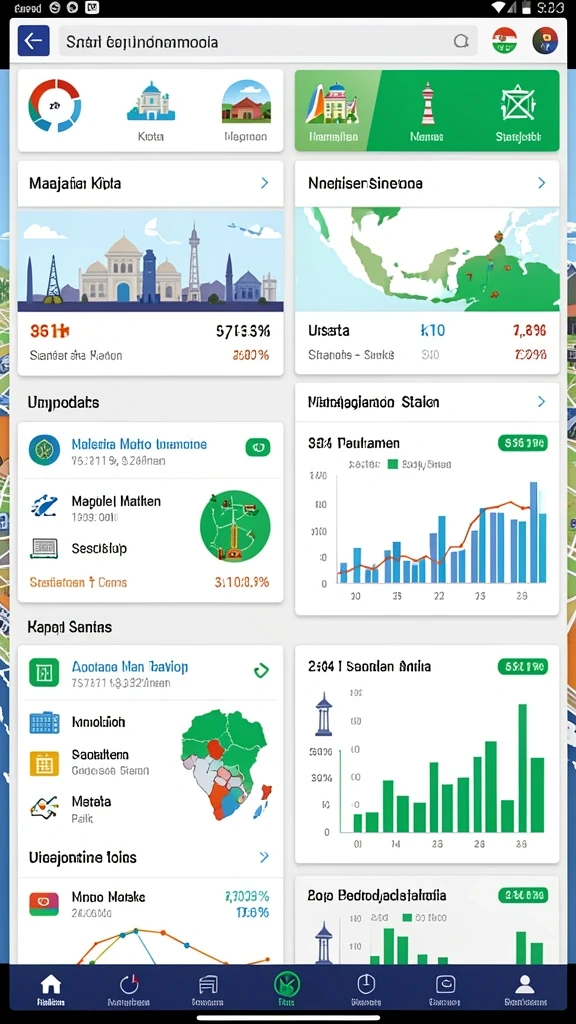Expand the Uieajontine Ioins chevron
Image resolution: width=576 pixels, height=1024 pixels.
tap(264, 857)
